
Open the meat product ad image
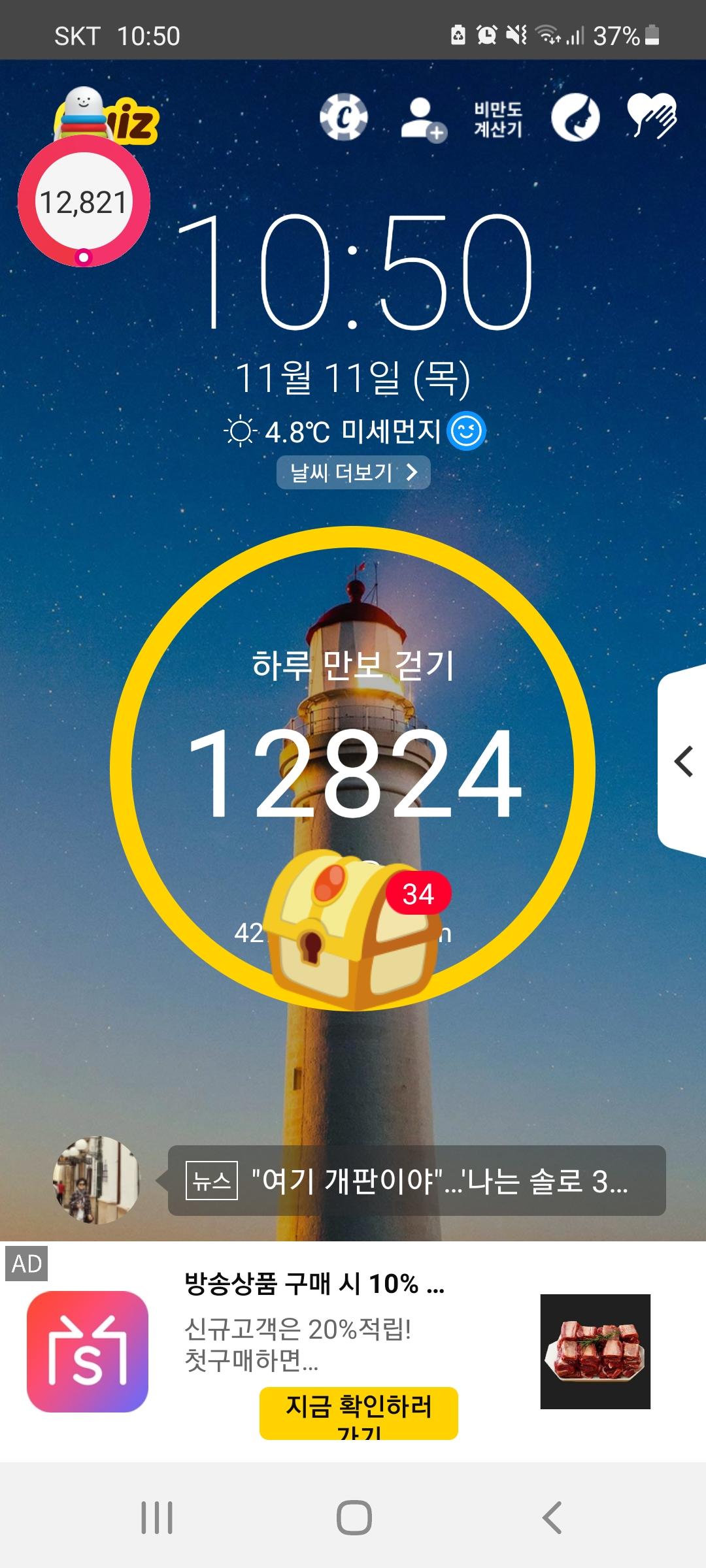[x=595, y=1351]
